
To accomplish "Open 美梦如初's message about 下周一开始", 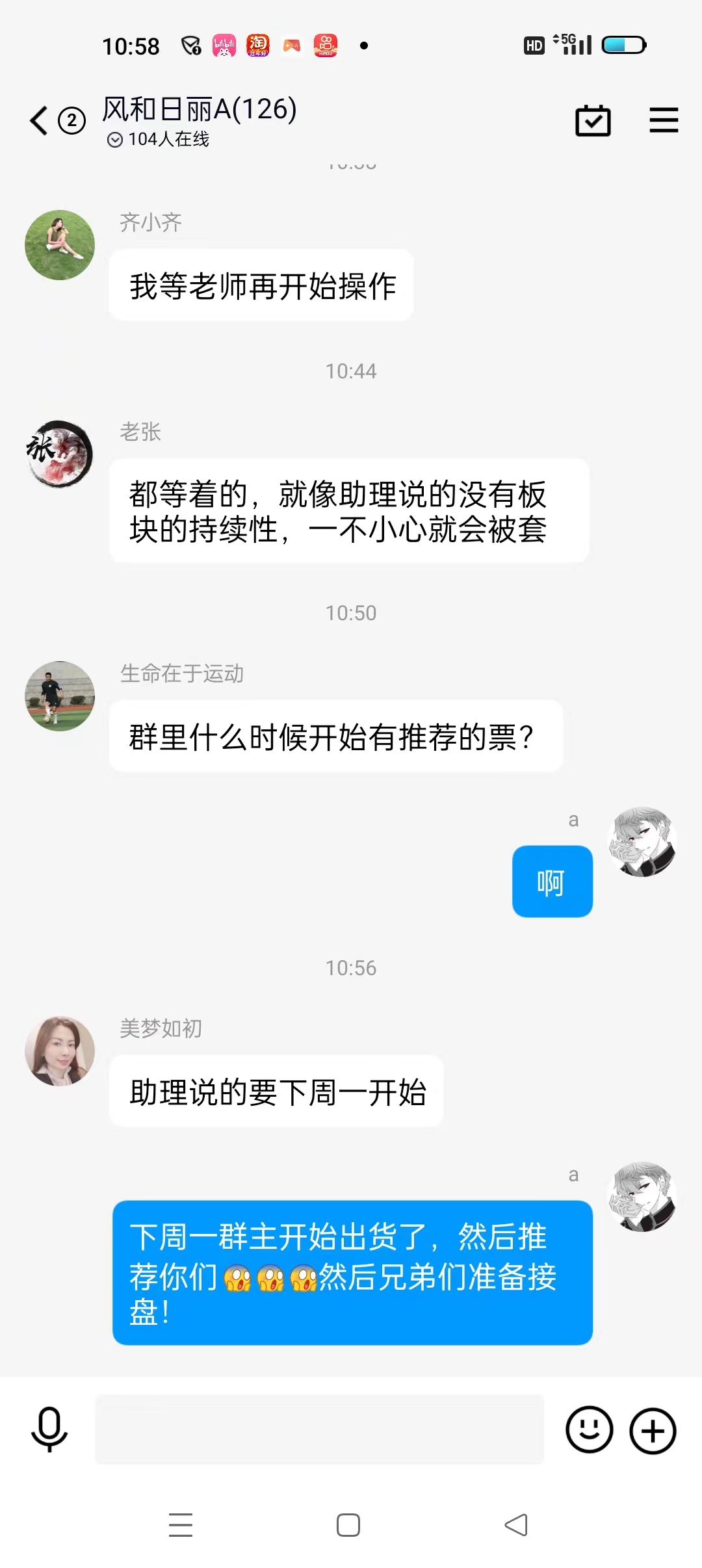I will coord(276,1090).
